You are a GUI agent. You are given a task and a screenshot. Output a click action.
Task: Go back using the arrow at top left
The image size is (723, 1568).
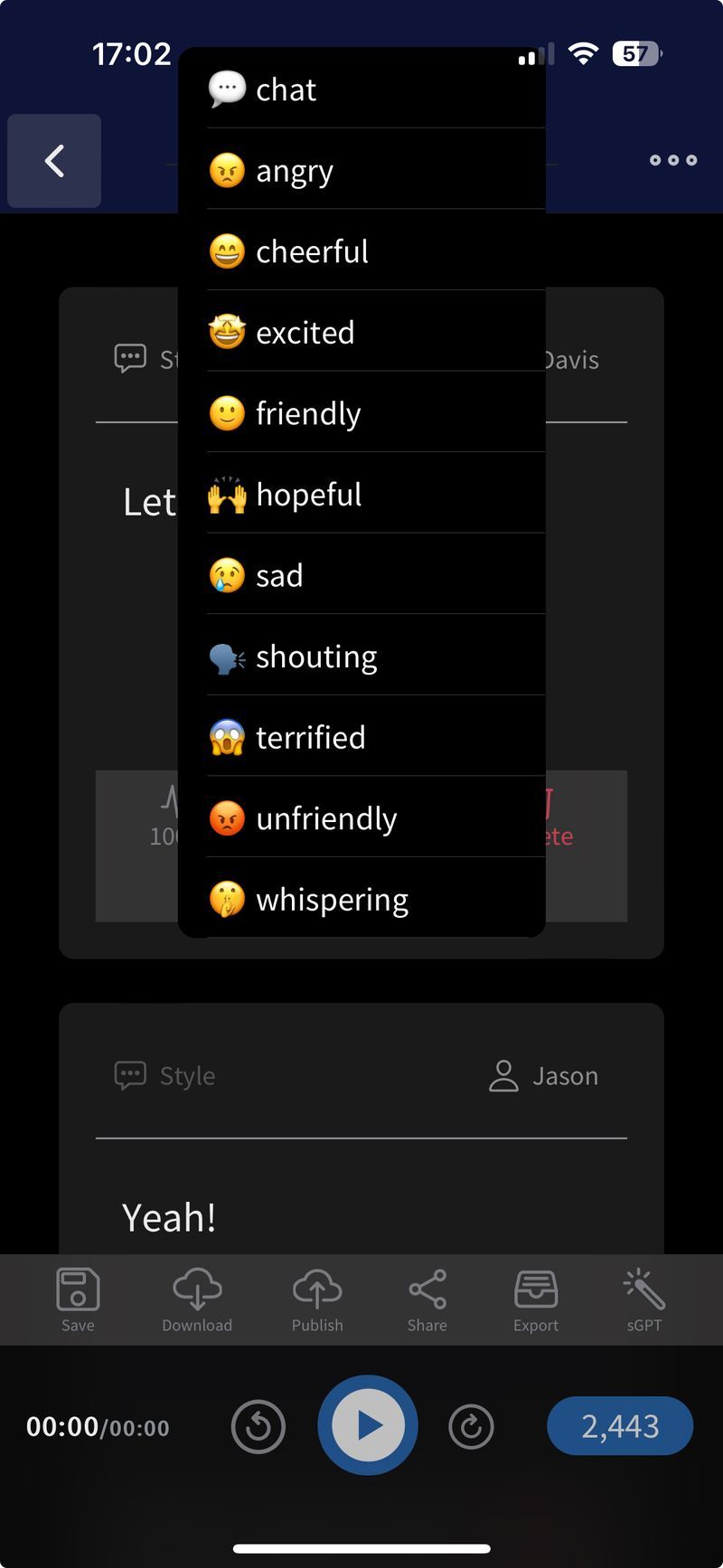pos(53,160)
